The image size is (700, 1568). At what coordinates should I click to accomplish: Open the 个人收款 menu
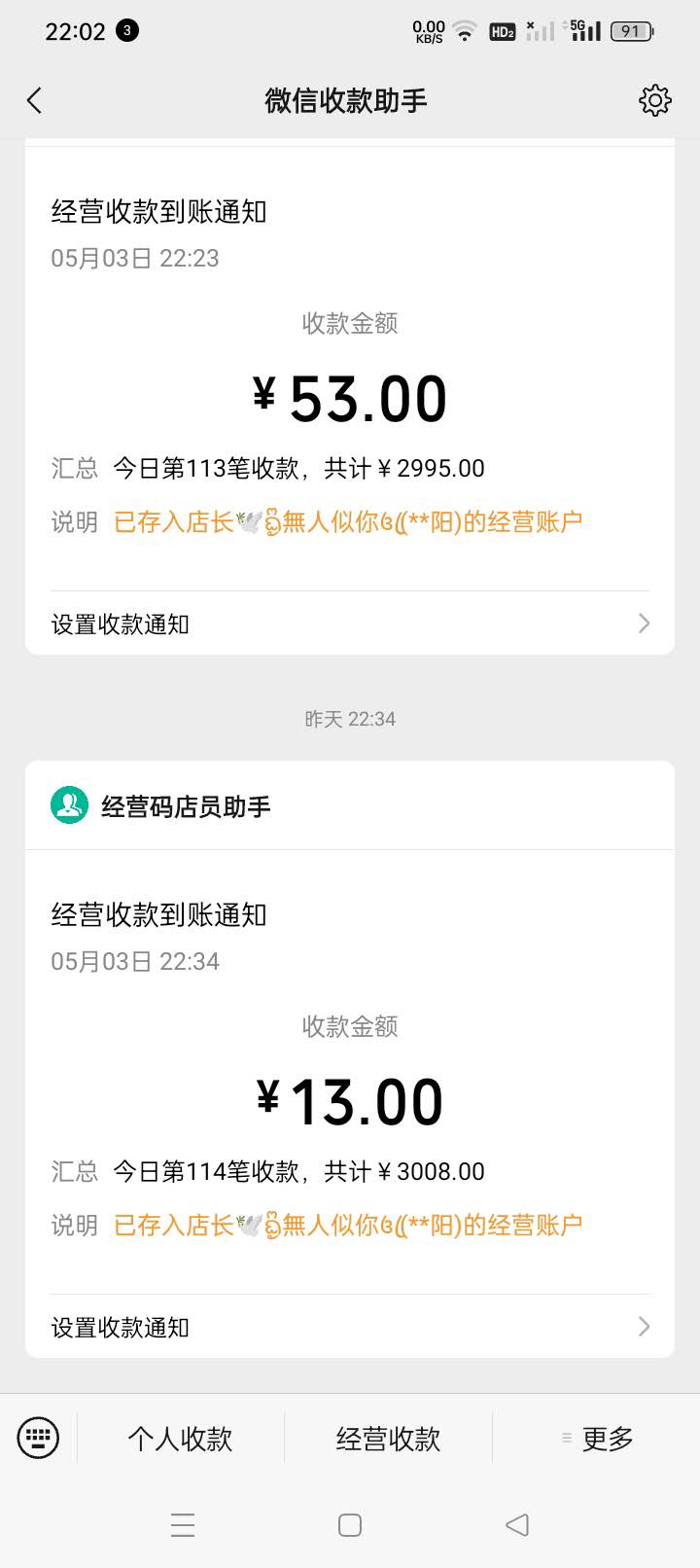click(181, 1439)
